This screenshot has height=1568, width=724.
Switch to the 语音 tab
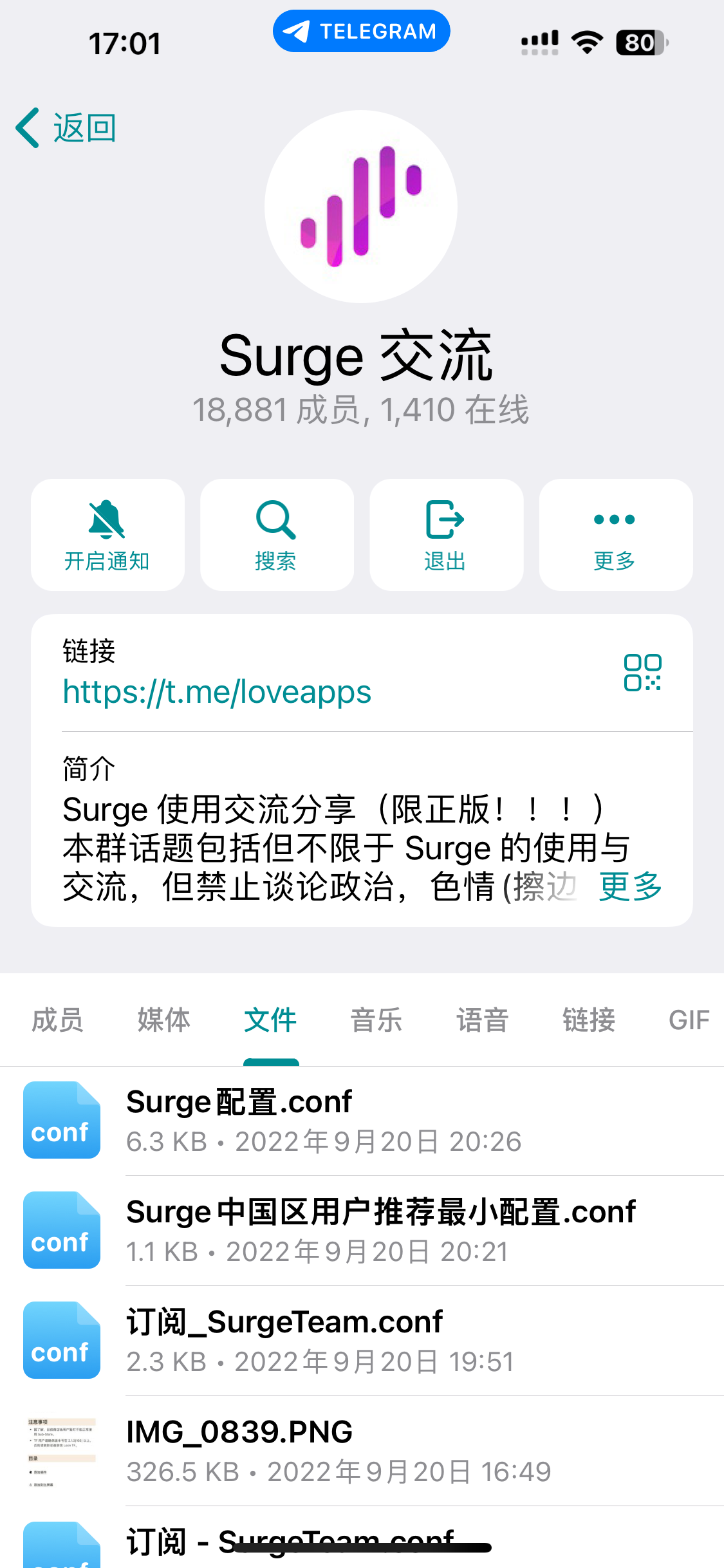pos(482,1020)
